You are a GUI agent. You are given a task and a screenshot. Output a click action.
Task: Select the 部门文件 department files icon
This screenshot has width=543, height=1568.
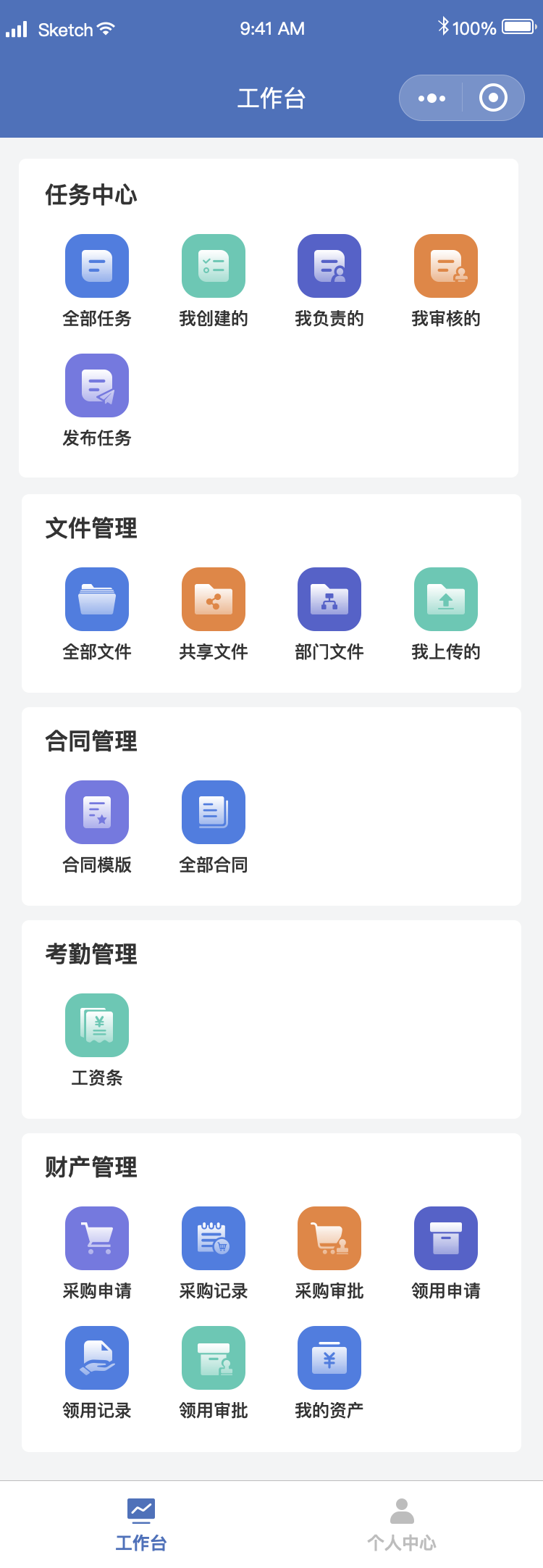tap(329, 599)
